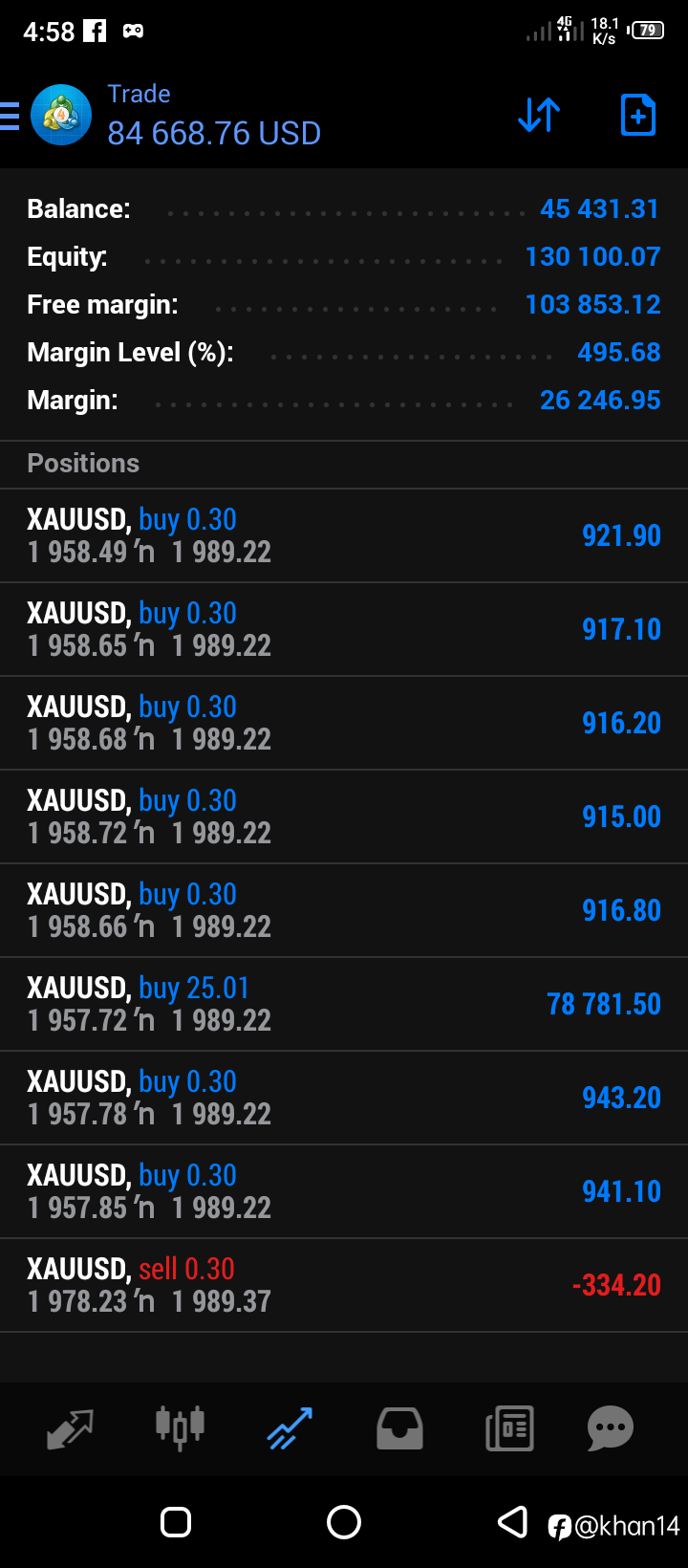Open the News tab
The height and width of the screenshot is (1568, 688).
pyautogui.click(x=509, y=1429)
